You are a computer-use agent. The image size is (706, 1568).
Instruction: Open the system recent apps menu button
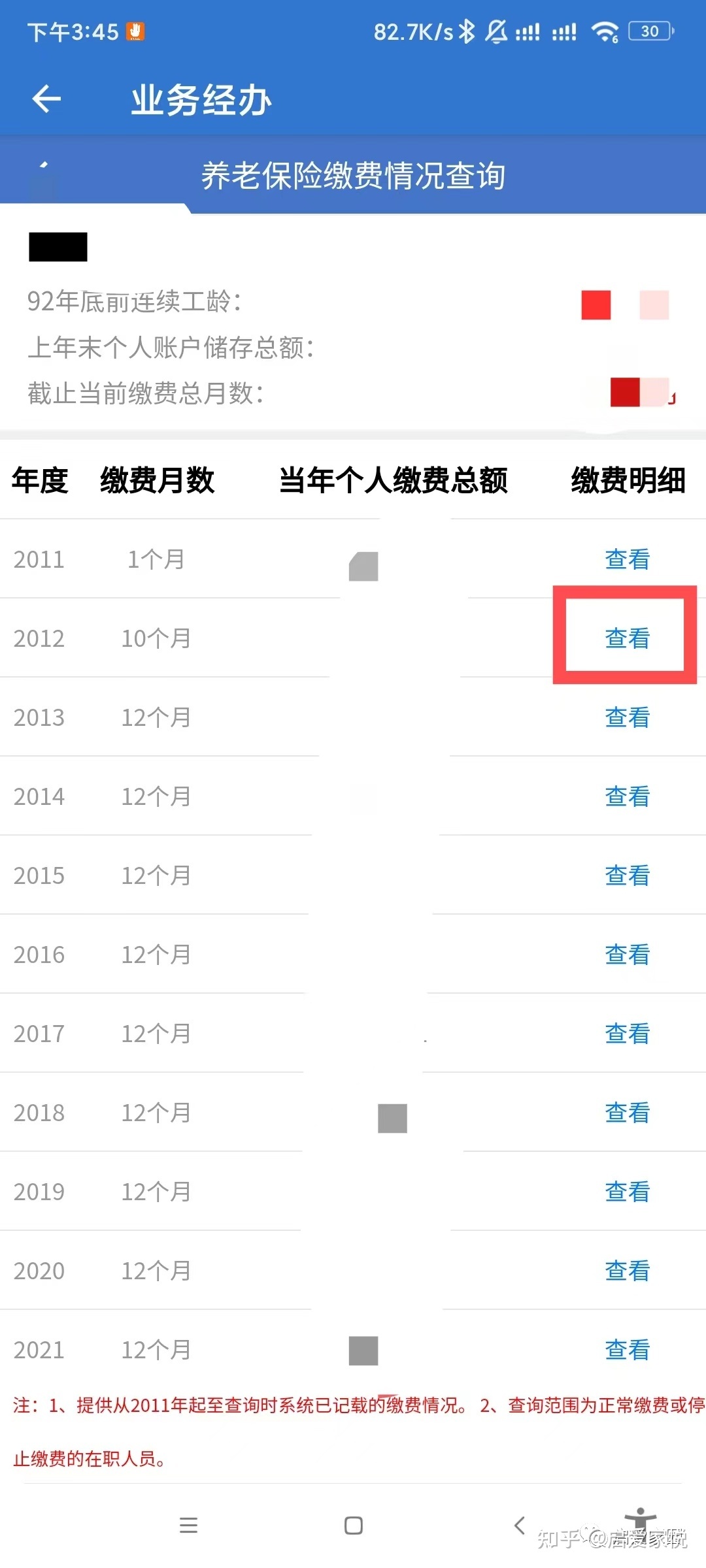click(188, 1526)
